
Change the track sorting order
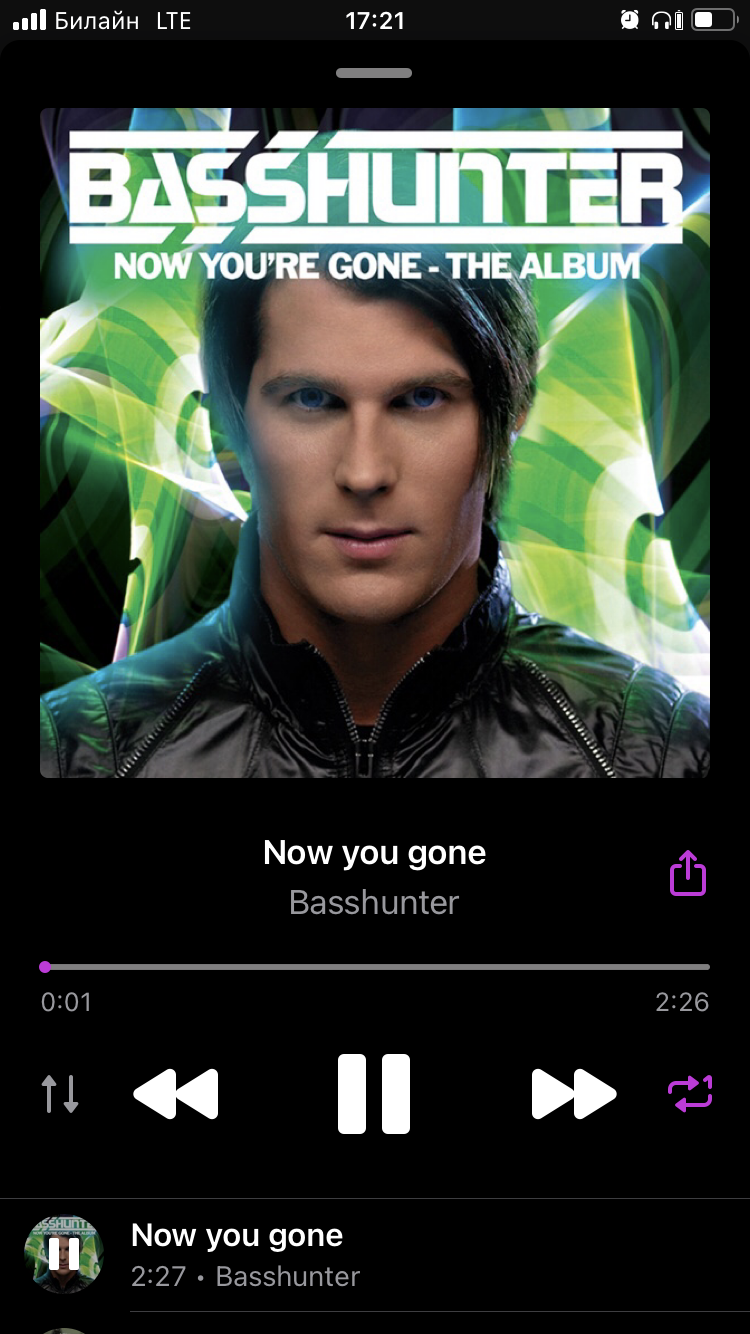(60, 1094)
